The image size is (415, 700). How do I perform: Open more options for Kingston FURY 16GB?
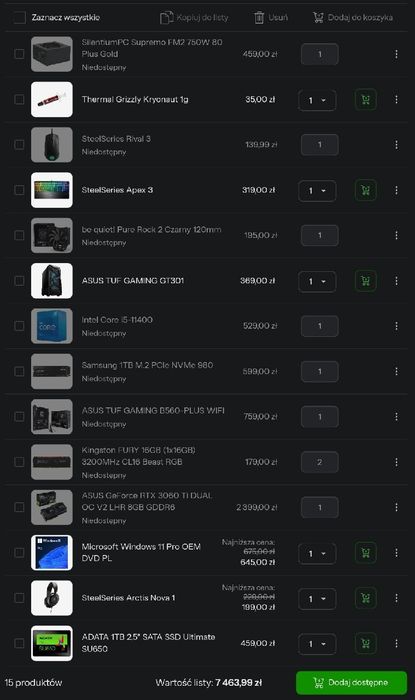coord(396,462)
